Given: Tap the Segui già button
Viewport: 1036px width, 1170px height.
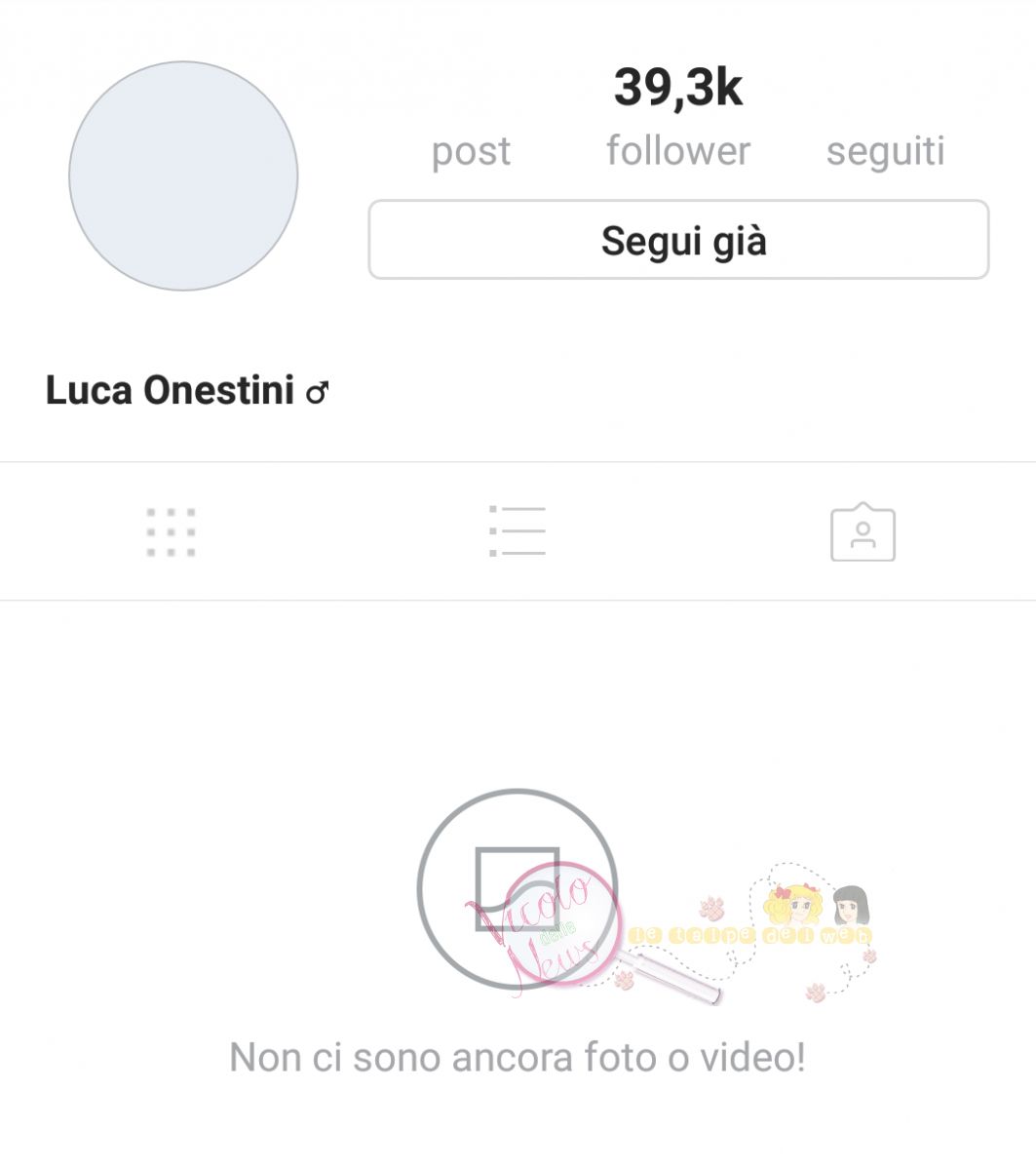Looking at the screenshot, I should [x=678, y=240].
